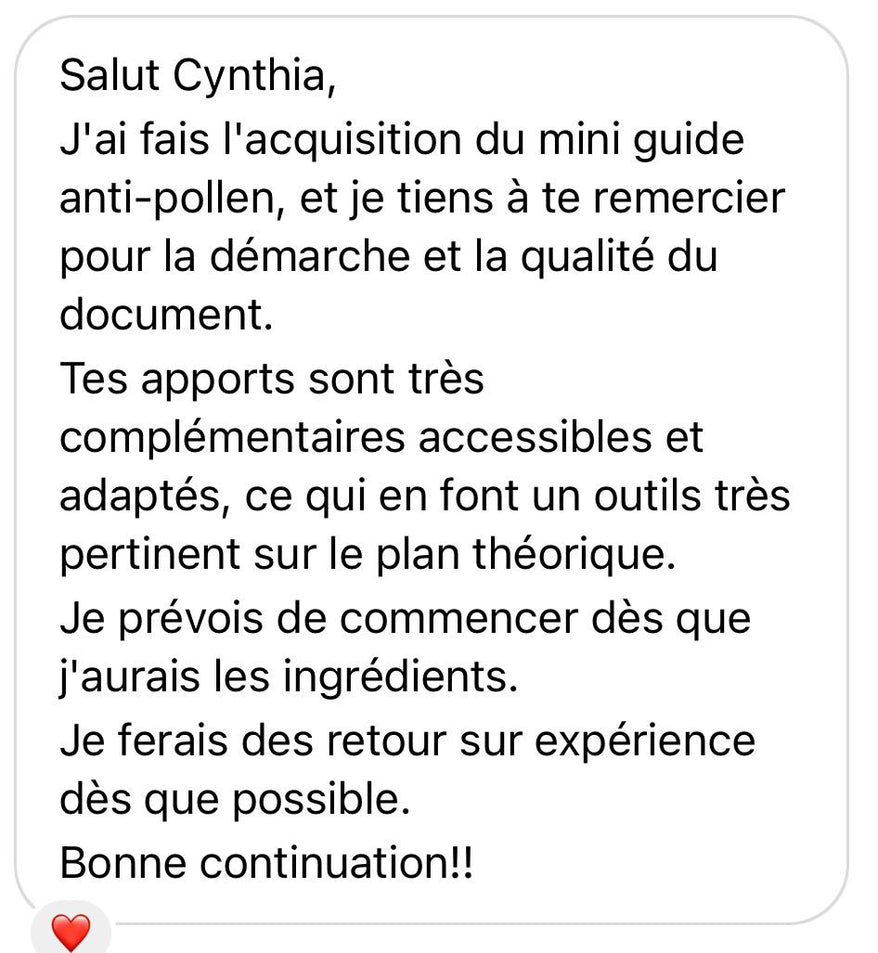Image resolution: width=878 pixels, height=953 pixels.
Task: Open the heart reaction under the message
Action: [x=70, y=932]
